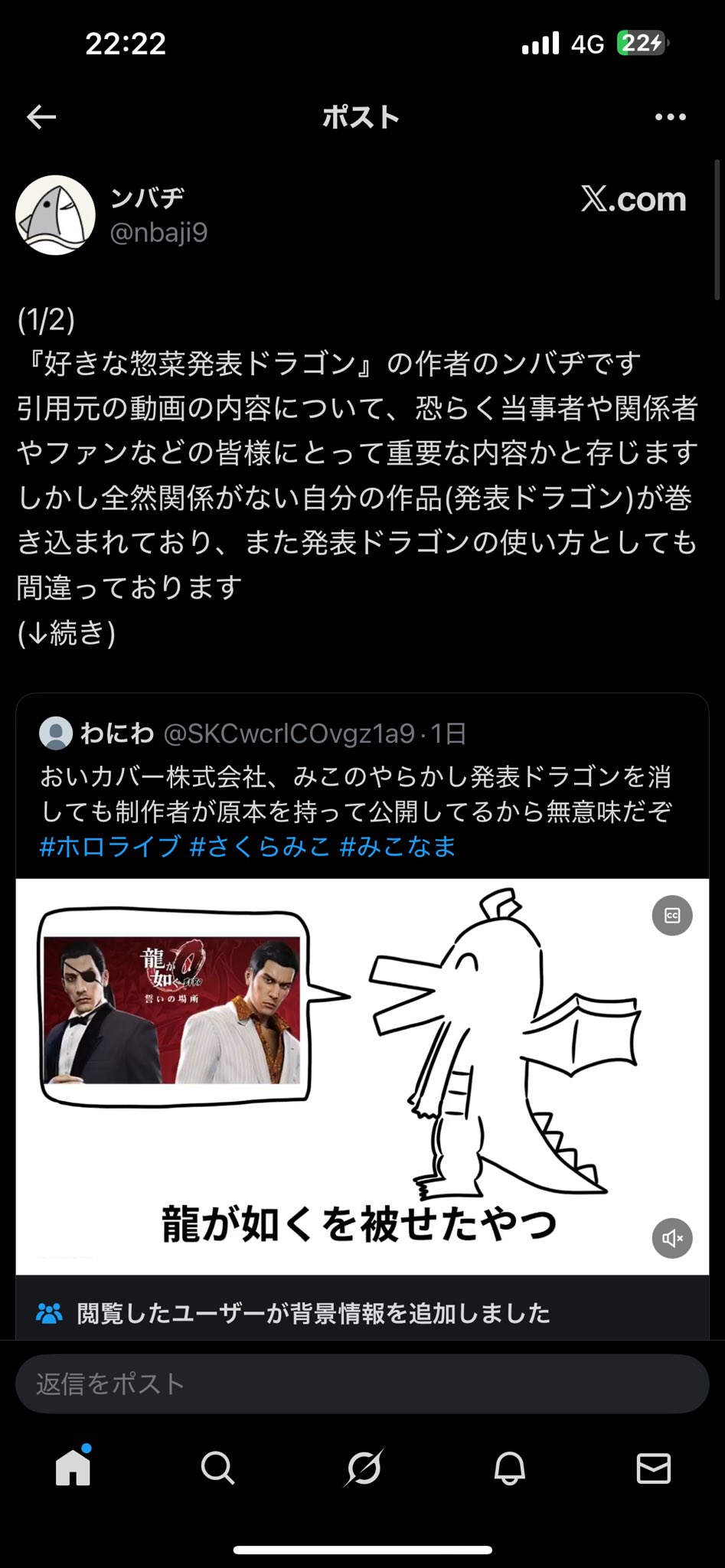The image size is (725, 1568).
Task: Open ンバヂ's profile picture
Action: [x=55, y=215]
